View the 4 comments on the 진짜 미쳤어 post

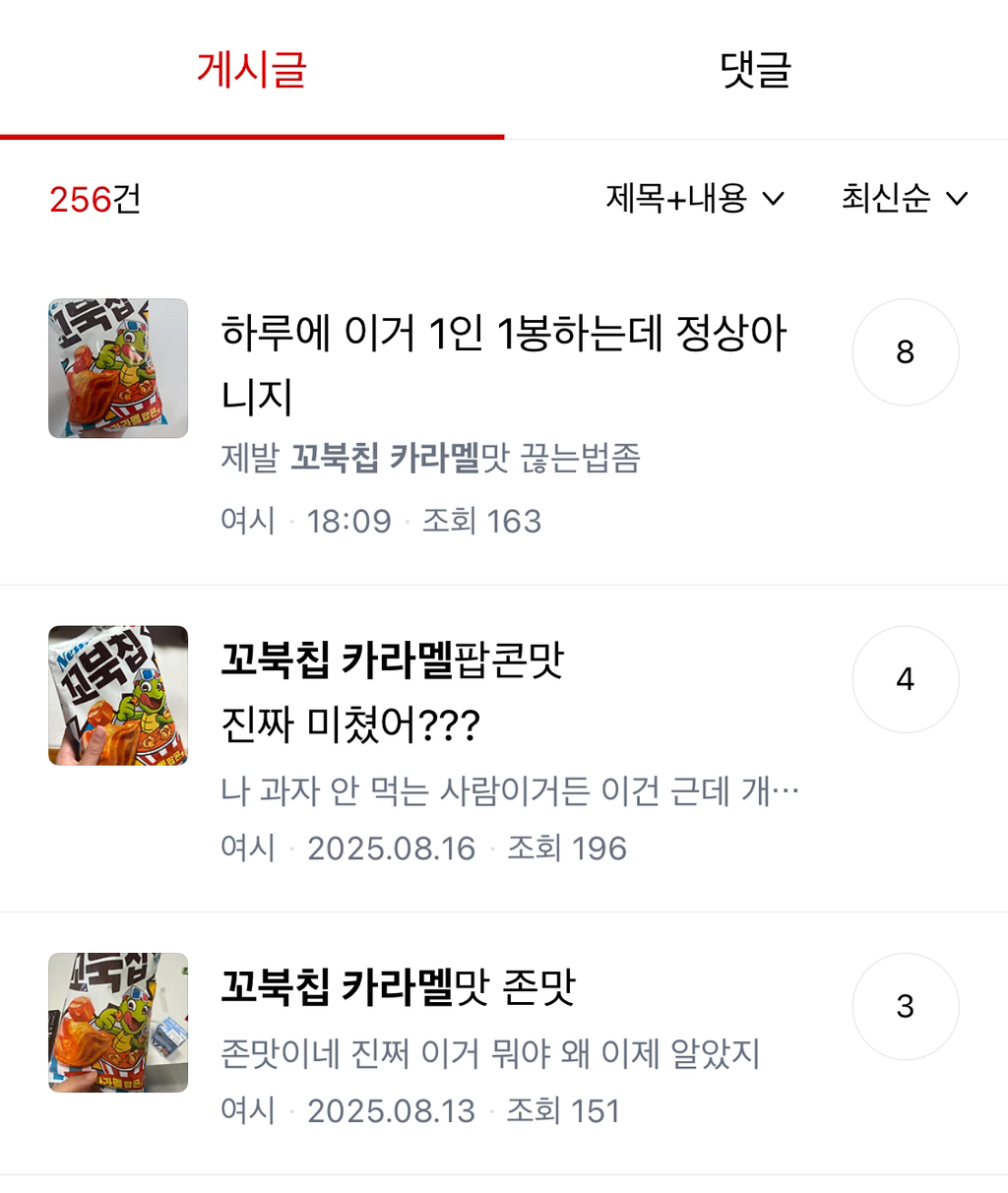coord(905,679)
